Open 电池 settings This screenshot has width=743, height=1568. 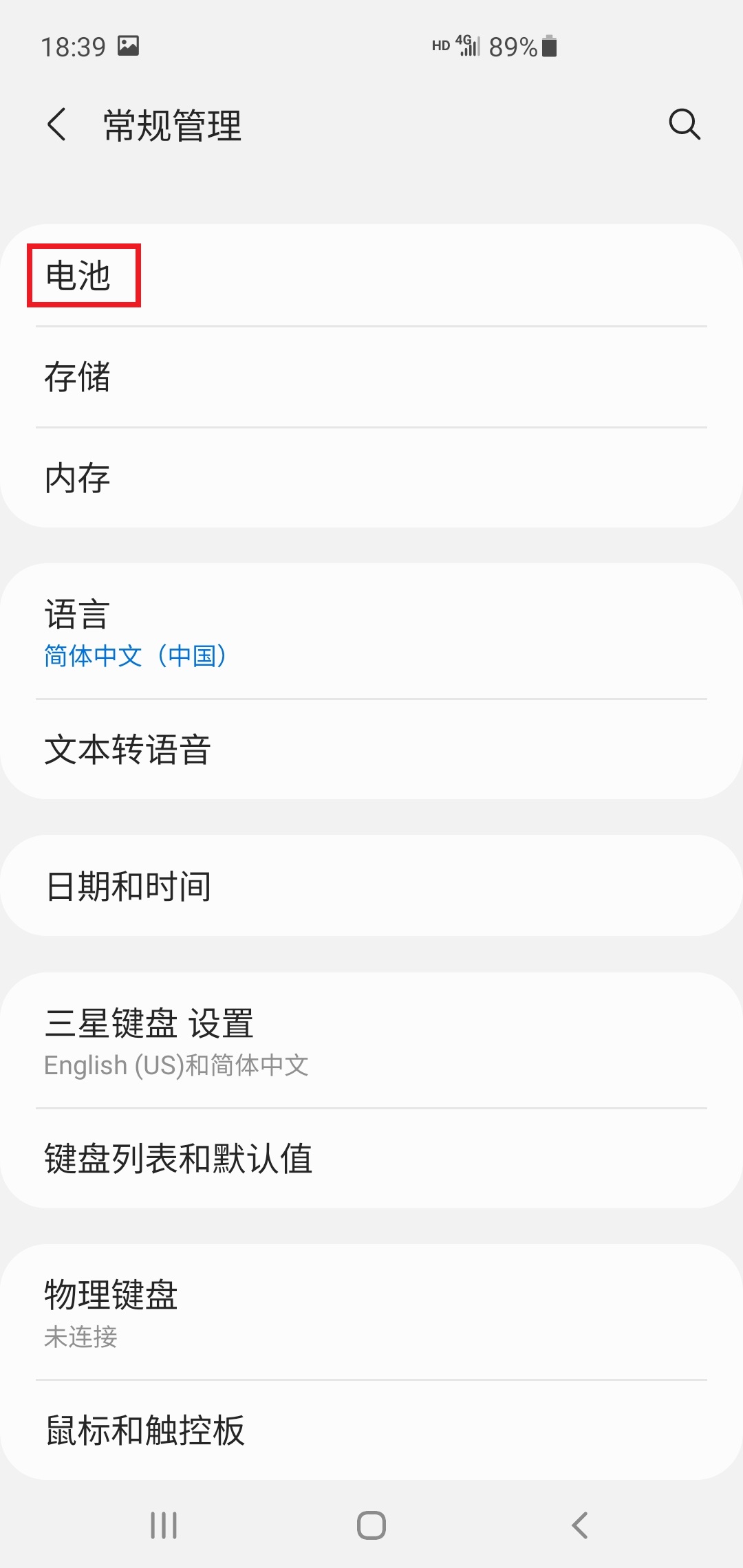coord(371,276)
